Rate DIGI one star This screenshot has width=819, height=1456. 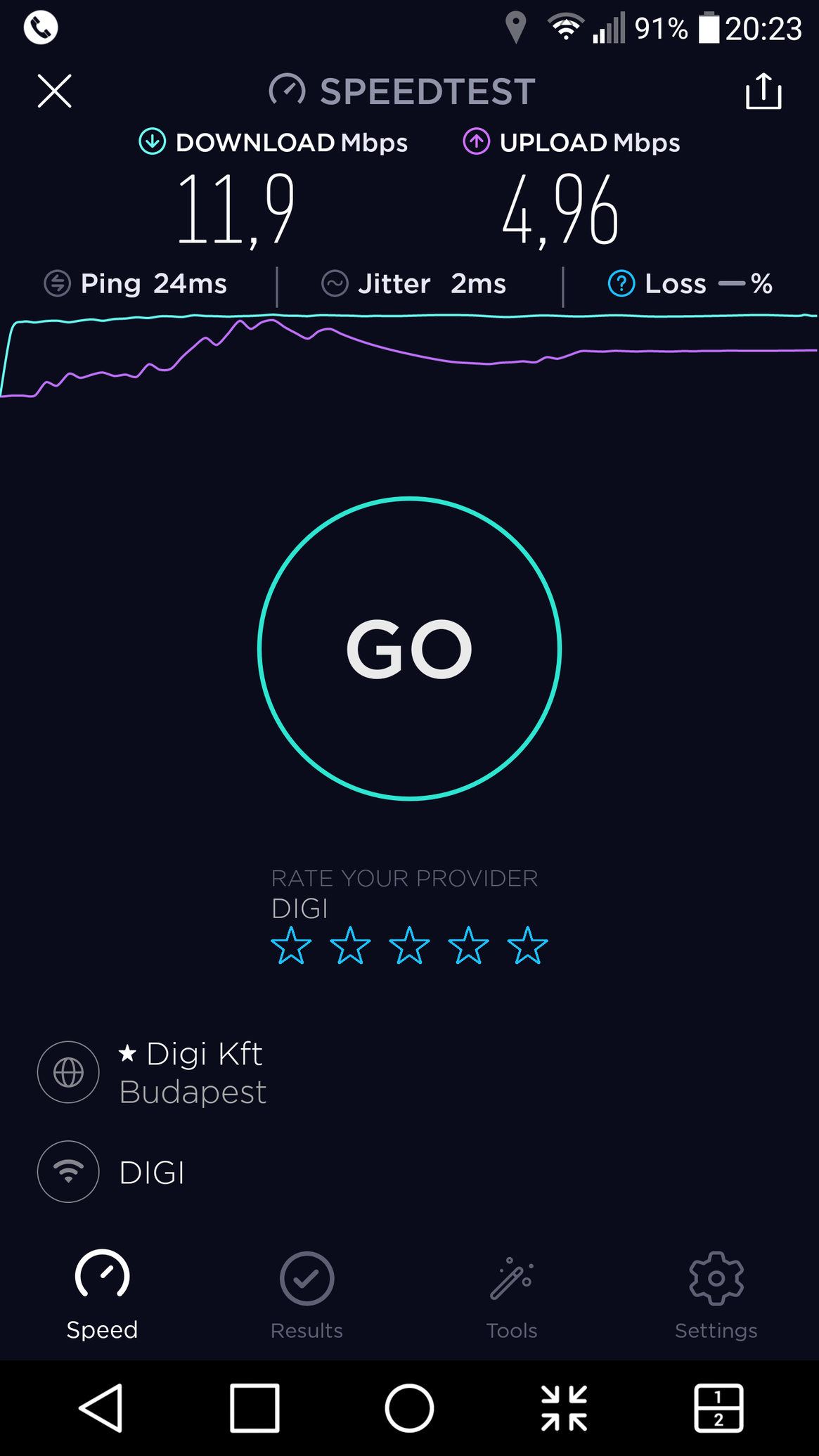(291, 946)
